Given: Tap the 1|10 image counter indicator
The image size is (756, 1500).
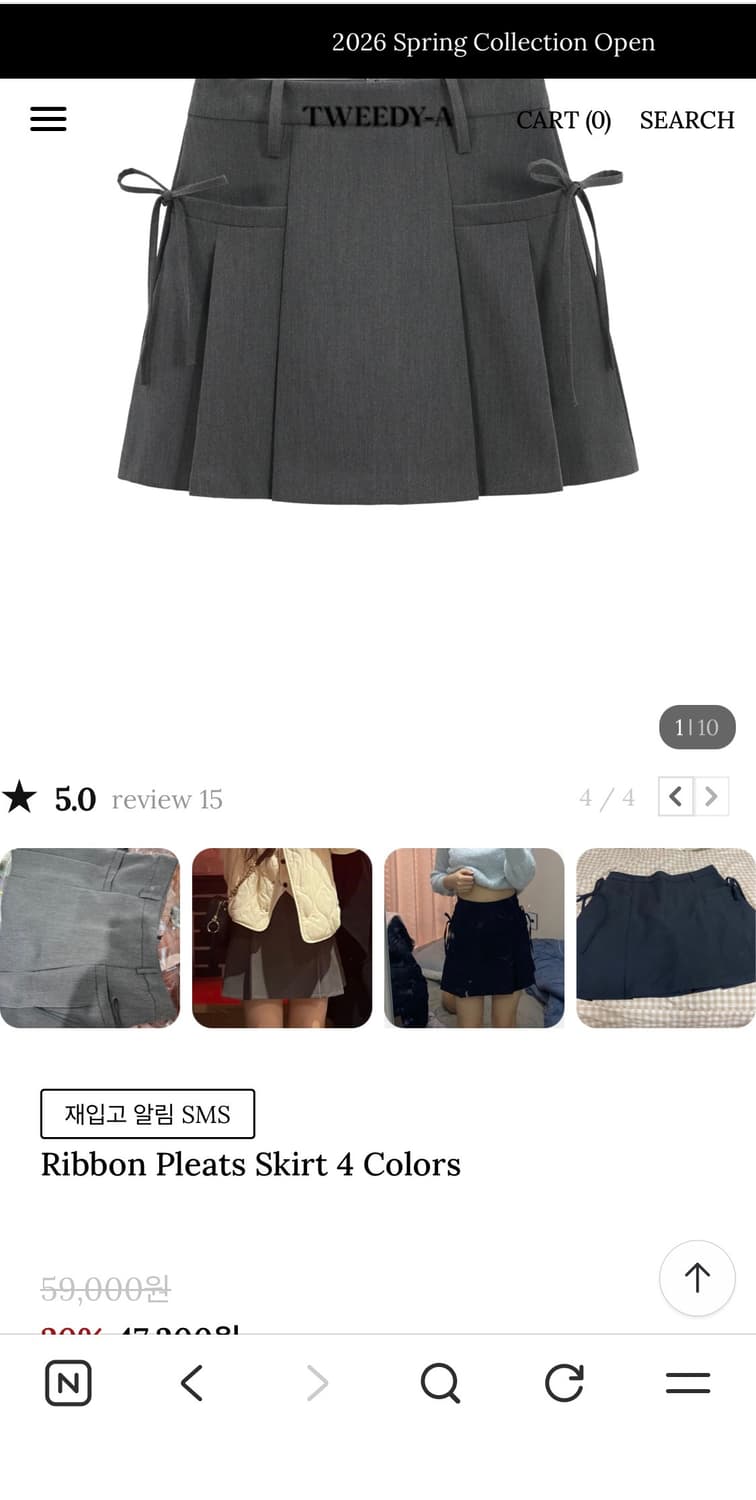Looking at the screenshot, I should coord(696,727).
